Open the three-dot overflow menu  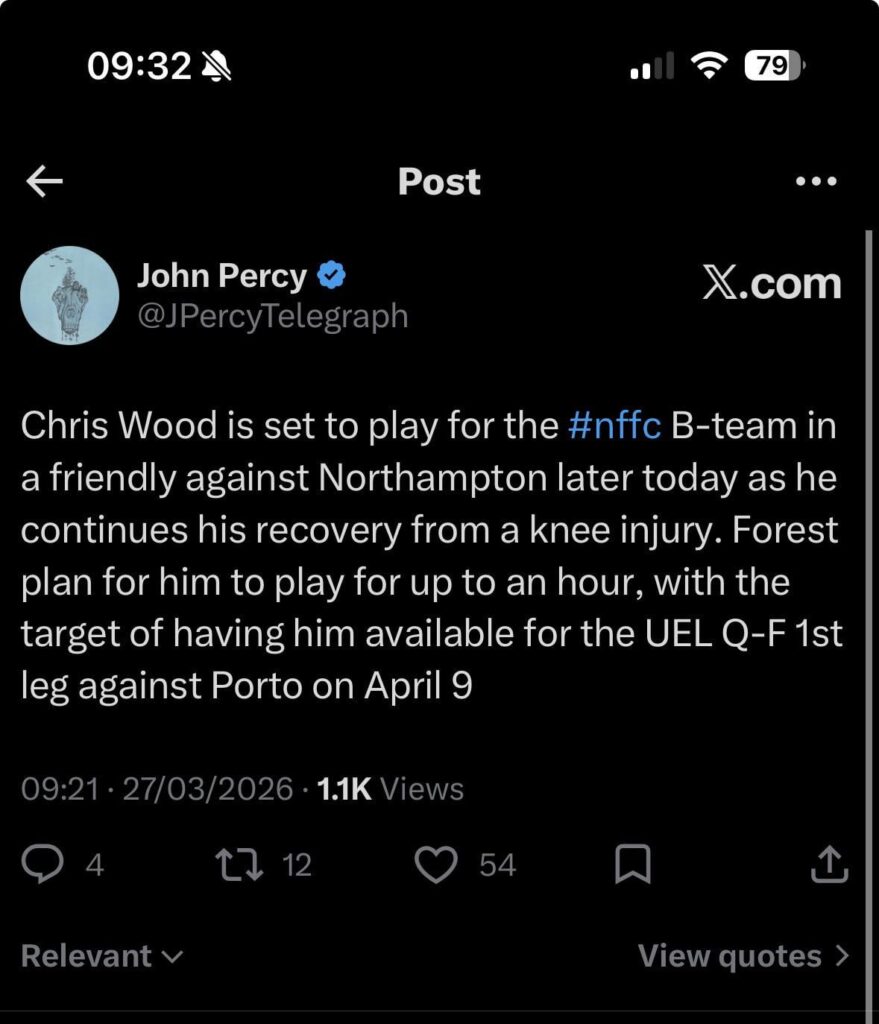[814, 181]
